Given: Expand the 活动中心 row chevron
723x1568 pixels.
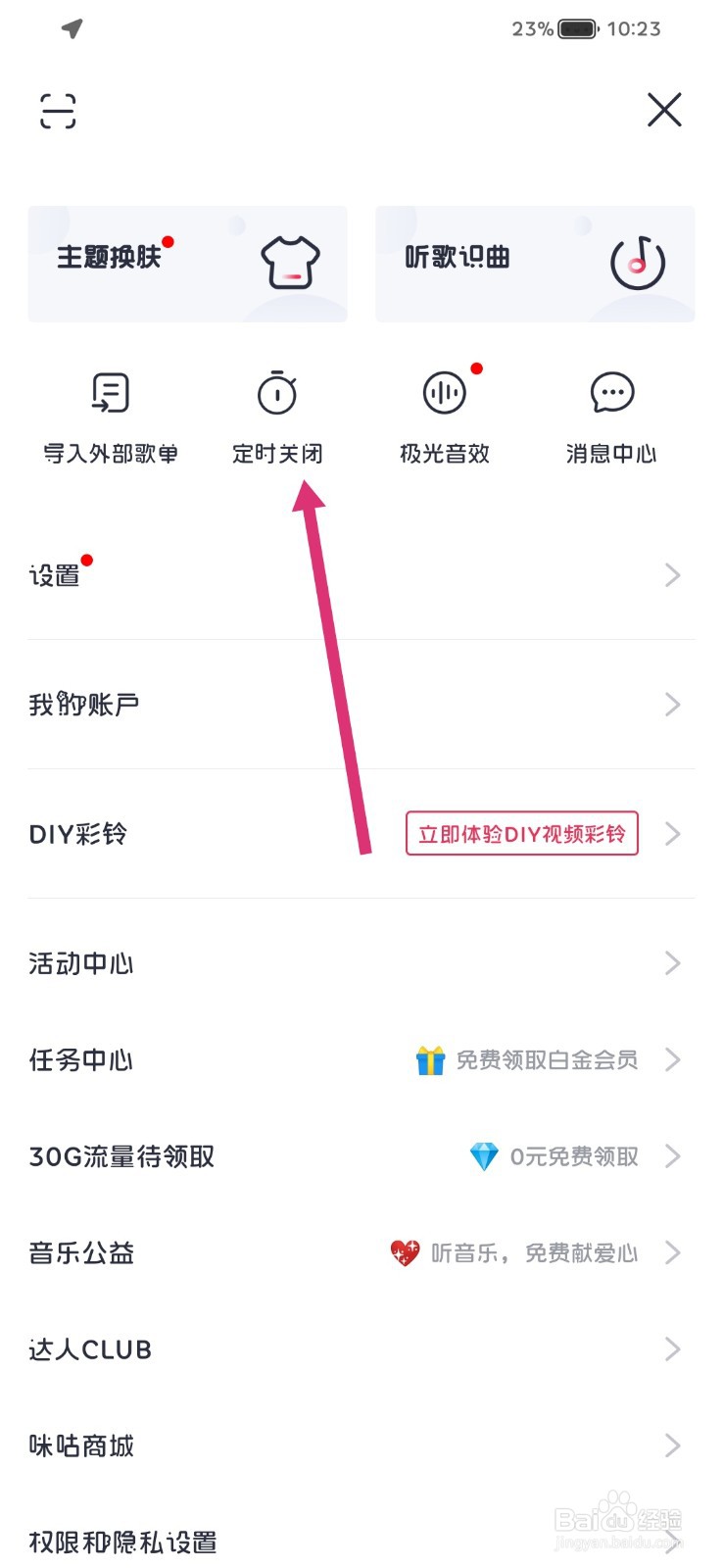Looking at the screenshot, I should point(672,962).
